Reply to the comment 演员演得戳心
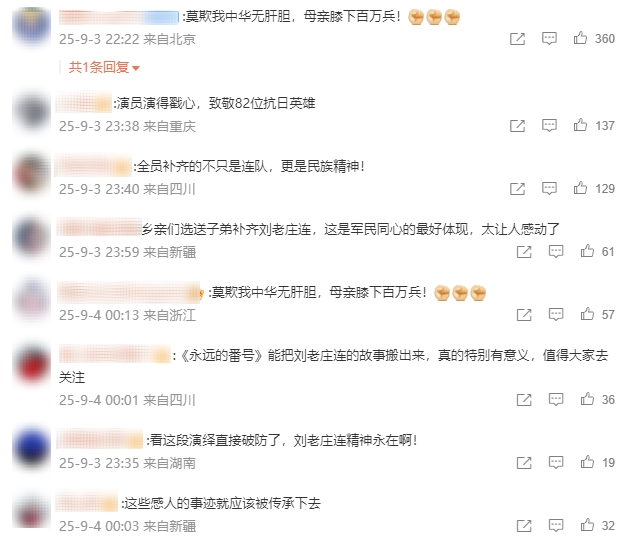This screenshot has height=540, width=634. 549,126
